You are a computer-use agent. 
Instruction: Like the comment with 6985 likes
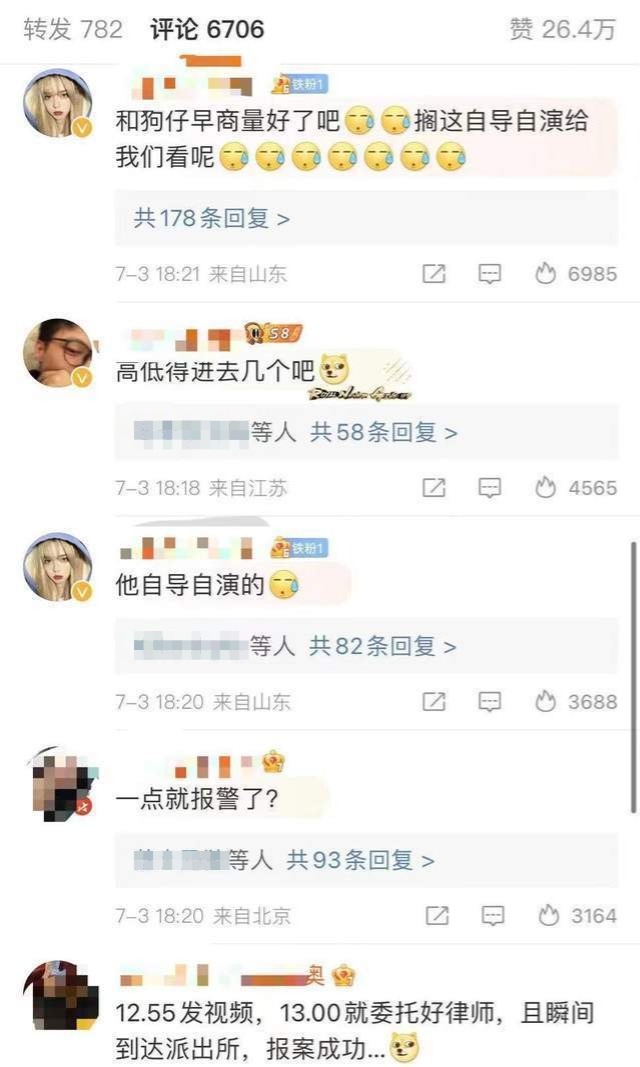(545, 274)
